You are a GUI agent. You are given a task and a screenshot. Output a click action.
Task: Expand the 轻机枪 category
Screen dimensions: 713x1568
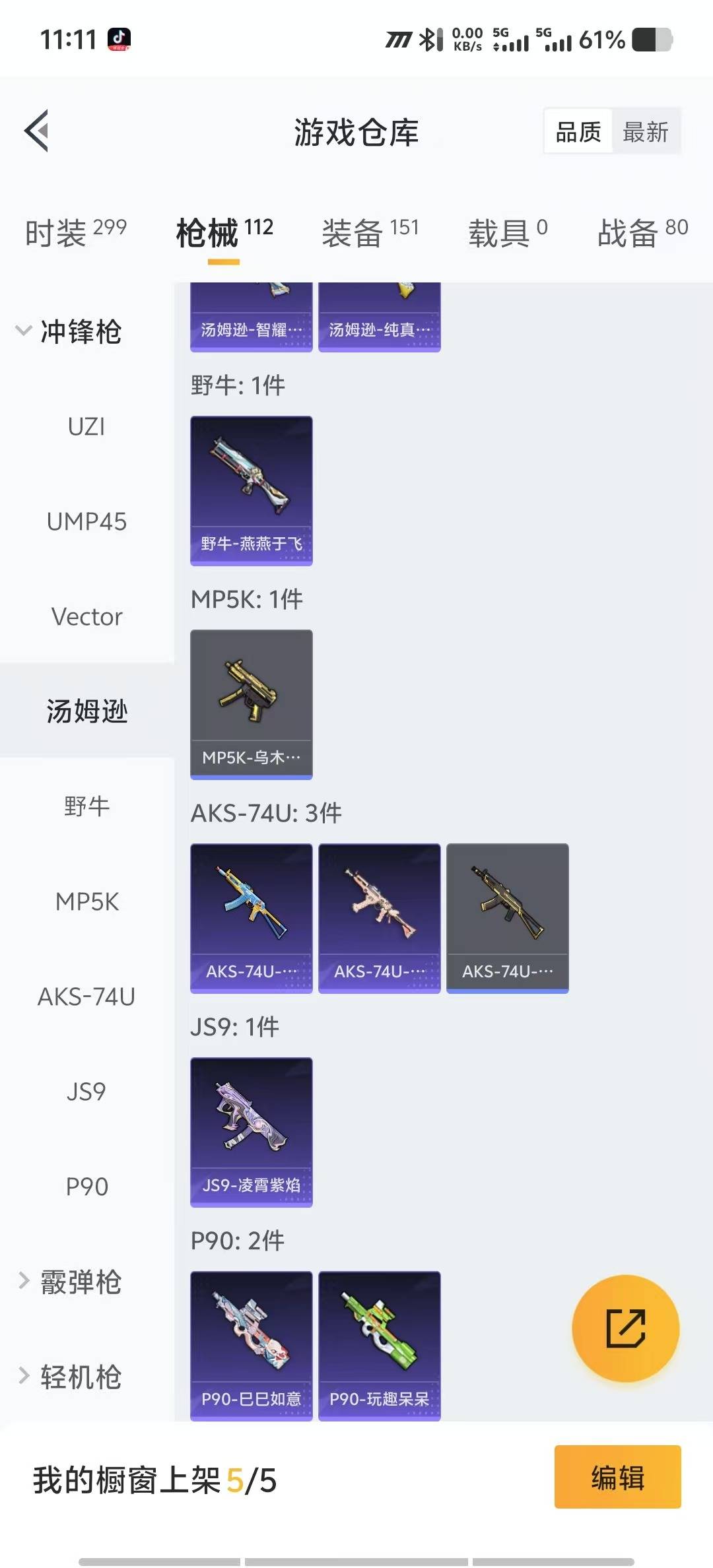(70, 1377)
